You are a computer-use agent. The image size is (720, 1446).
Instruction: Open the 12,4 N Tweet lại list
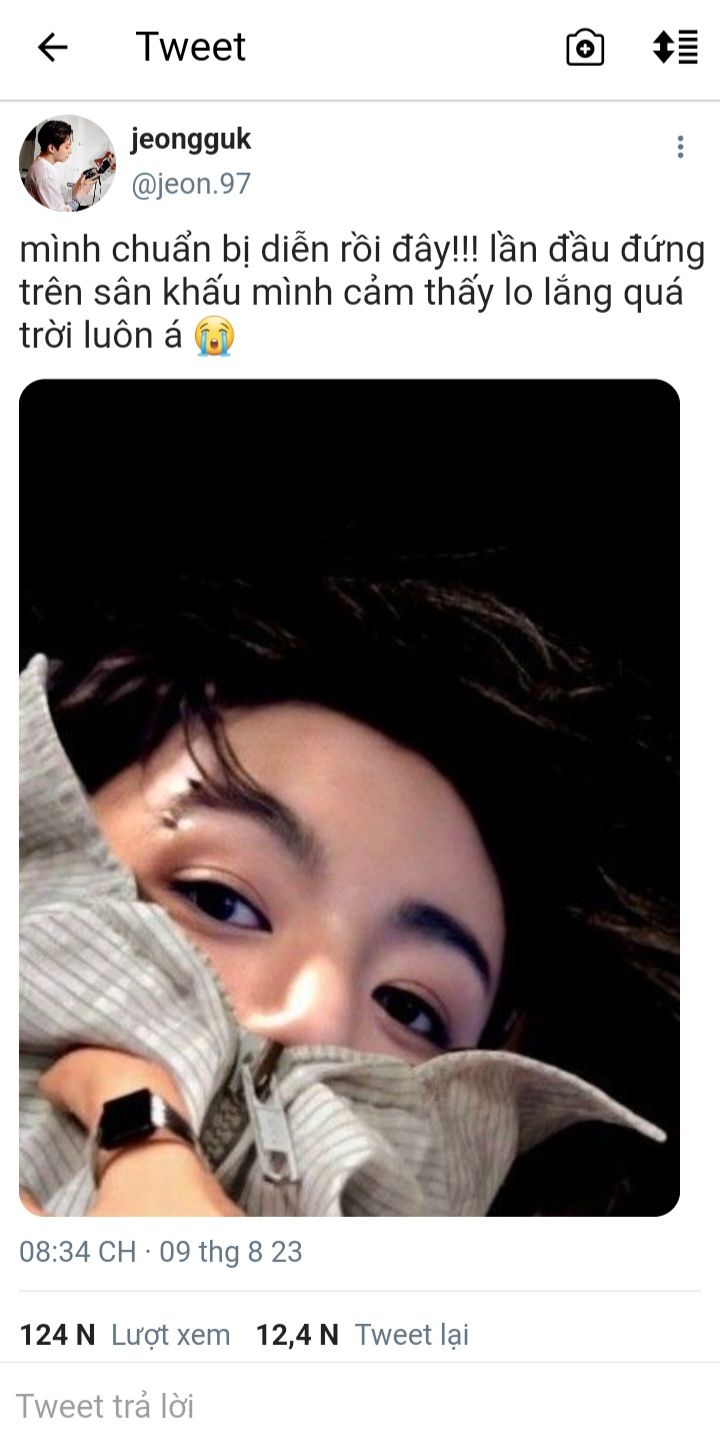pyautogui.click(x=362, y=1334)
